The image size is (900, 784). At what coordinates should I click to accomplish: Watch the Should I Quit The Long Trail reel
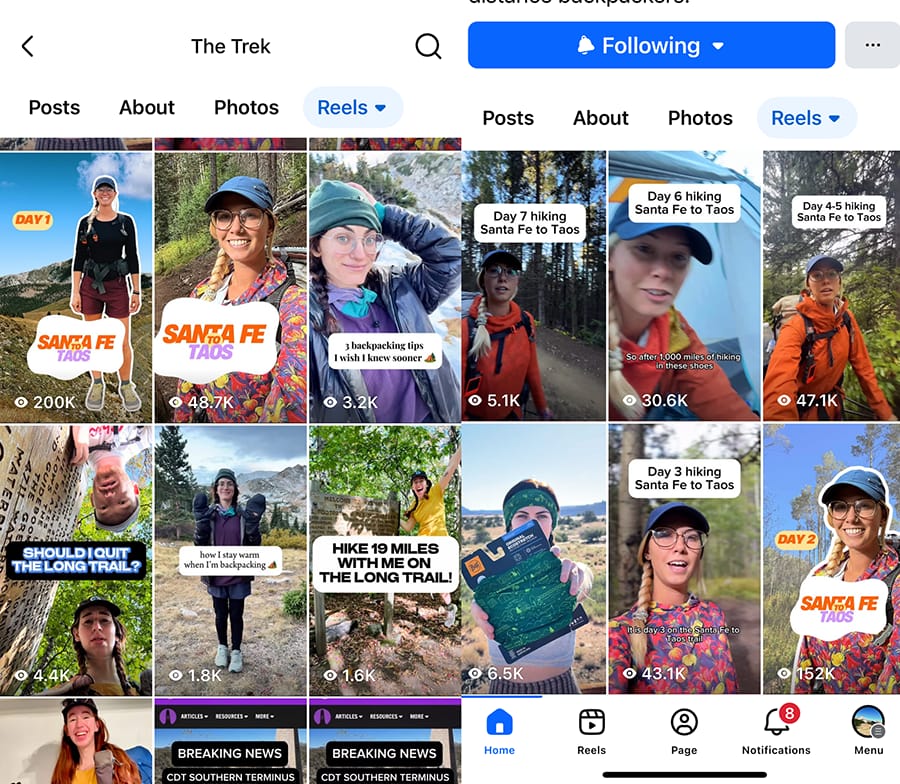[76, 560]
